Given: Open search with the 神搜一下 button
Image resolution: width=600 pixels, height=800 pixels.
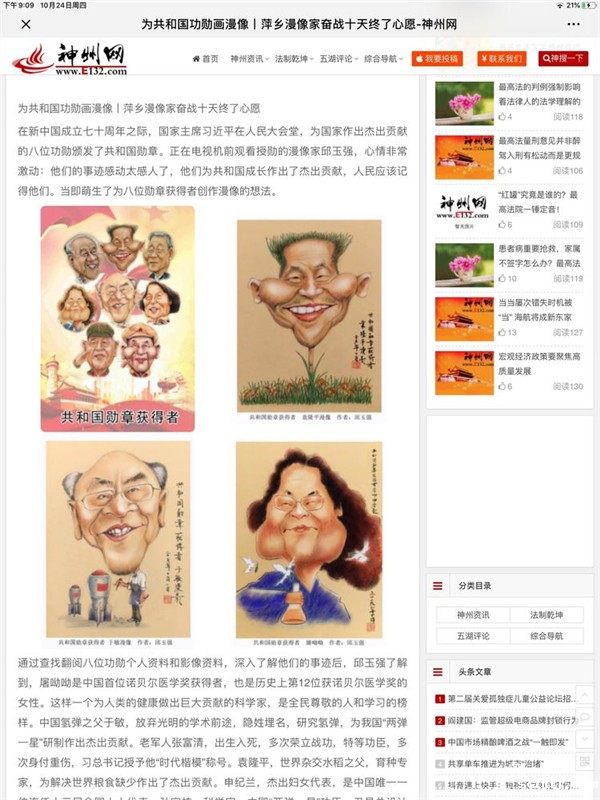Looking at the screenshot, I should pyautogui.click(x=563, y=59).
